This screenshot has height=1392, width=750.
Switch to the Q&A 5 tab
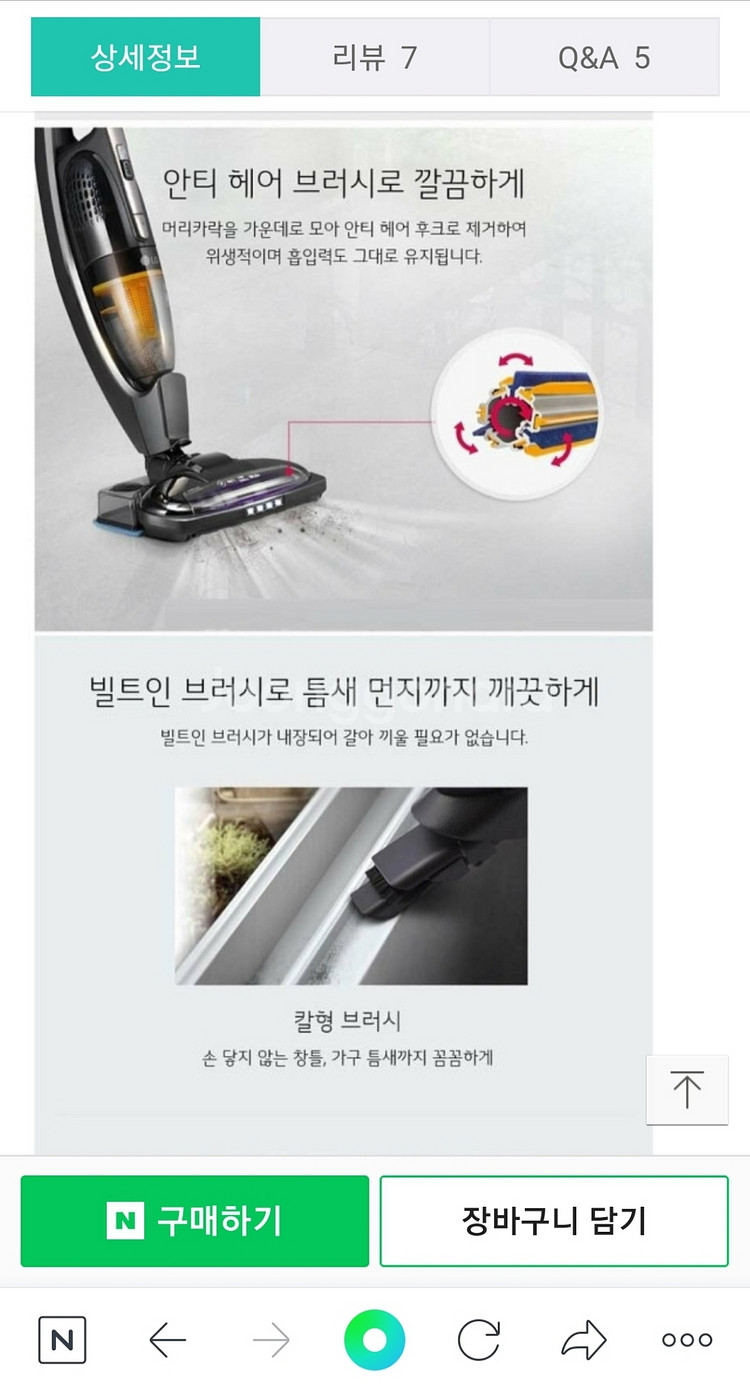(604, 57)
